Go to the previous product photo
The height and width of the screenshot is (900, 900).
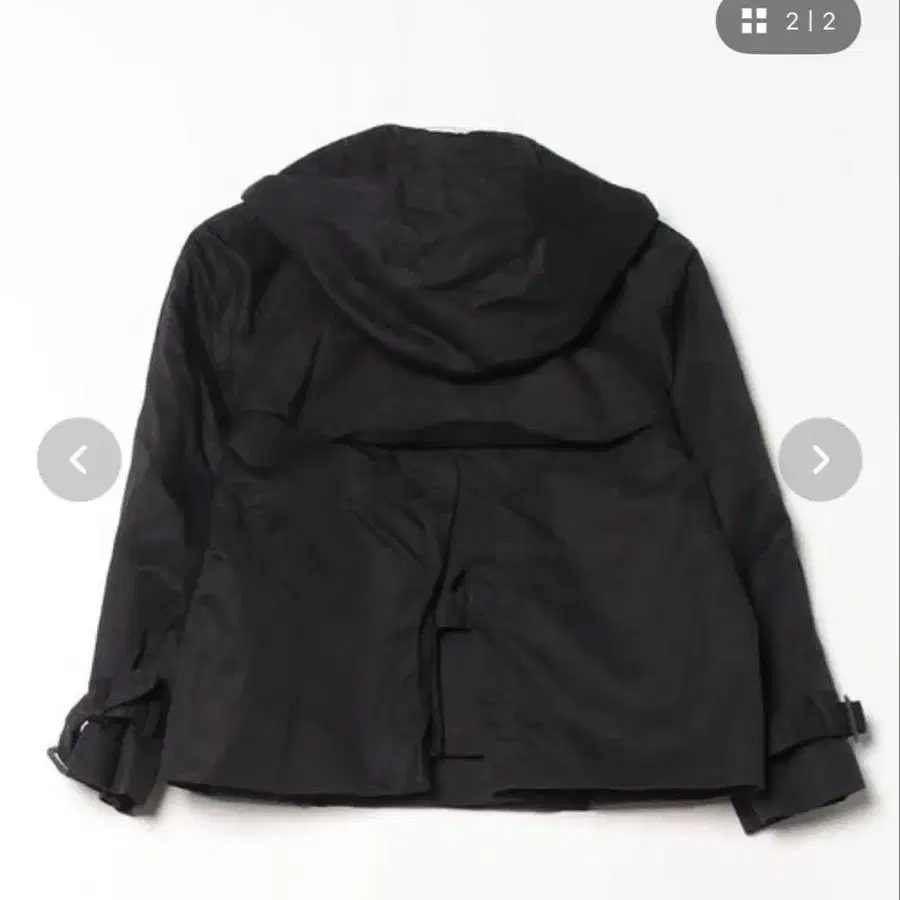pos(79,460)
